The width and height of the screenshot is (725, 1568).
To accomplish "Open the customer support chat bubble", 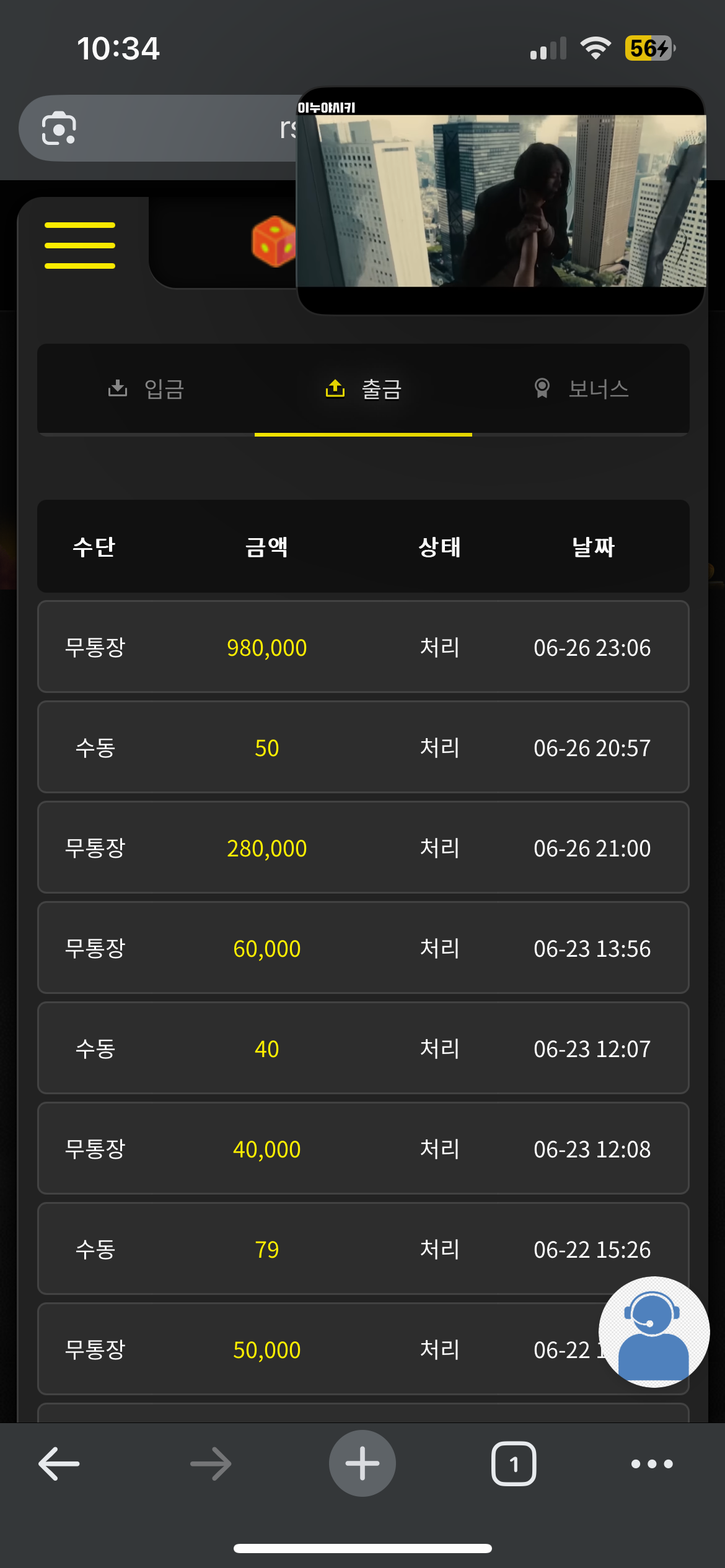I will pyautogui.click(x=654, y=1331).
